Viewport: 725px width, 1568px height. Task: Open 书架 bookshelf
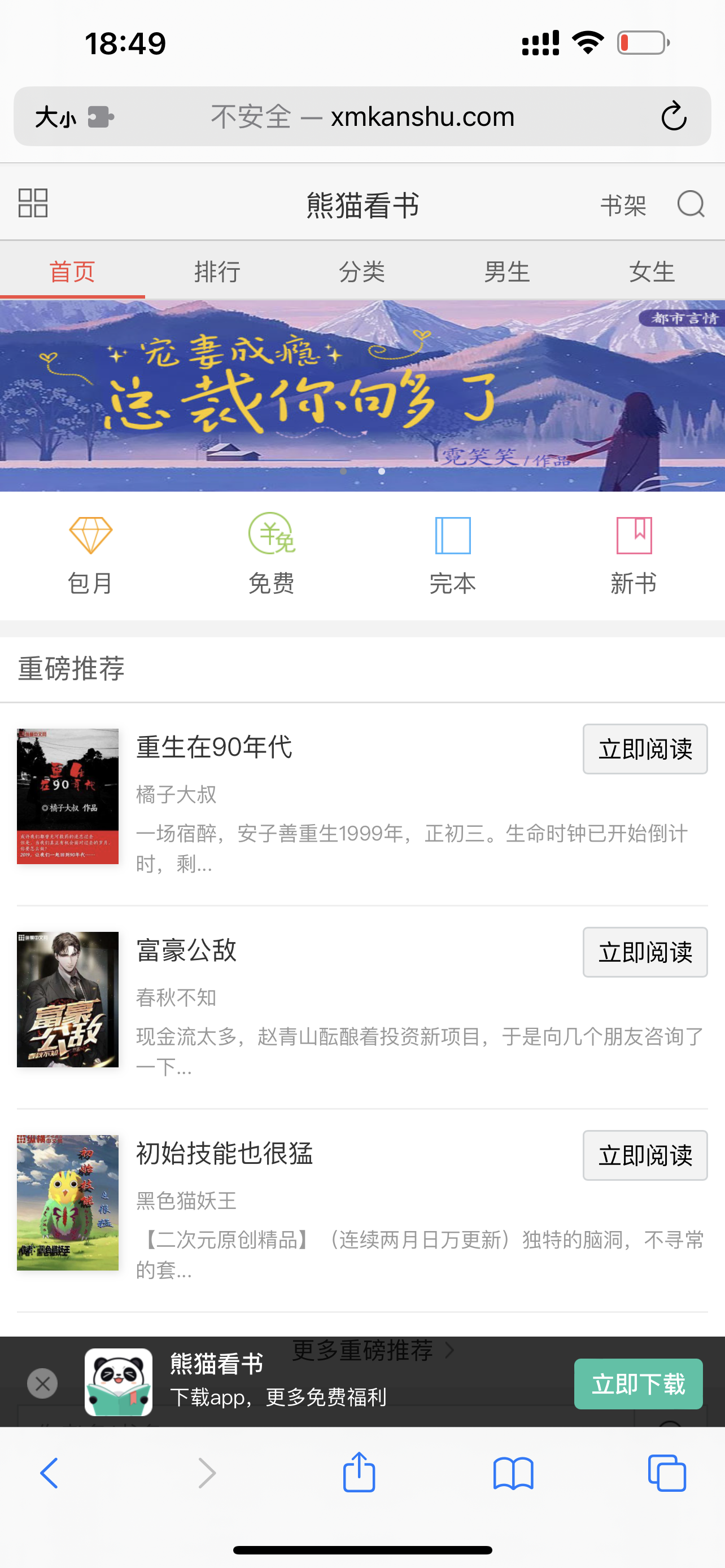tap(623, 205)
